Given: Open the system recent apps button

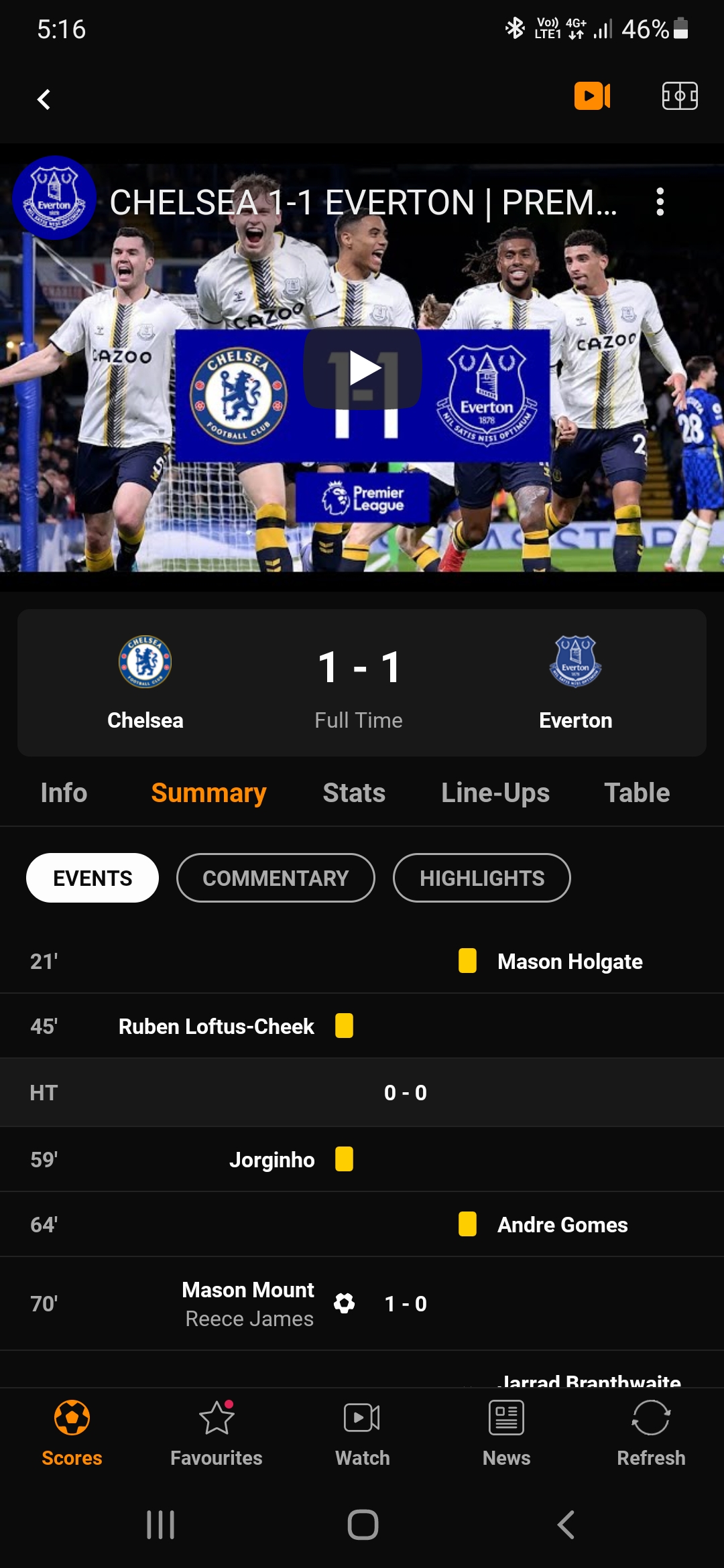Looking at the screenshot, I should [x=161, y=1524].
